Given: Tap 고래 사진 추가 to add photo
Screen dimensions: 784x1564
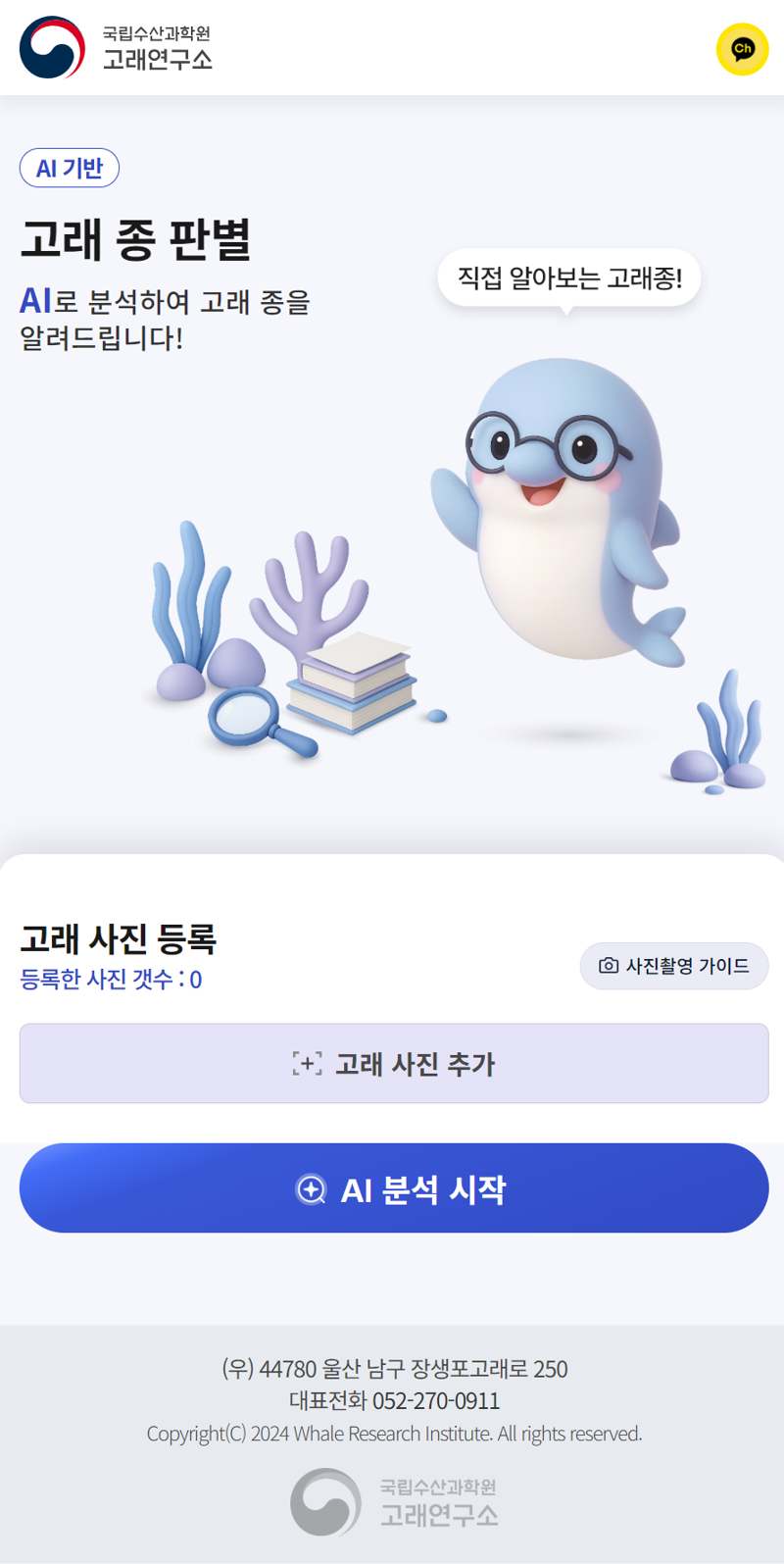Looking at the screenshot, I should coord(394,1064).
